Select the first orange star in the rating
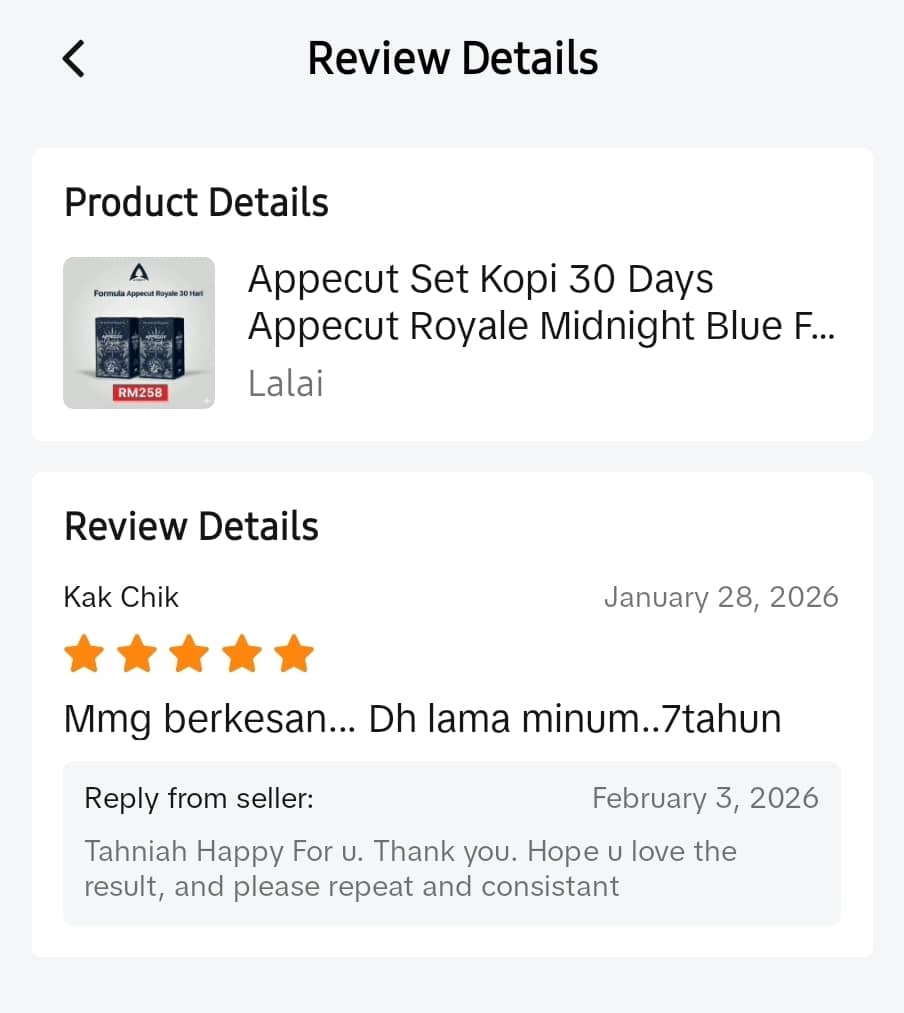This screenshot has height=1013, width=904. (x=84, y=653)
